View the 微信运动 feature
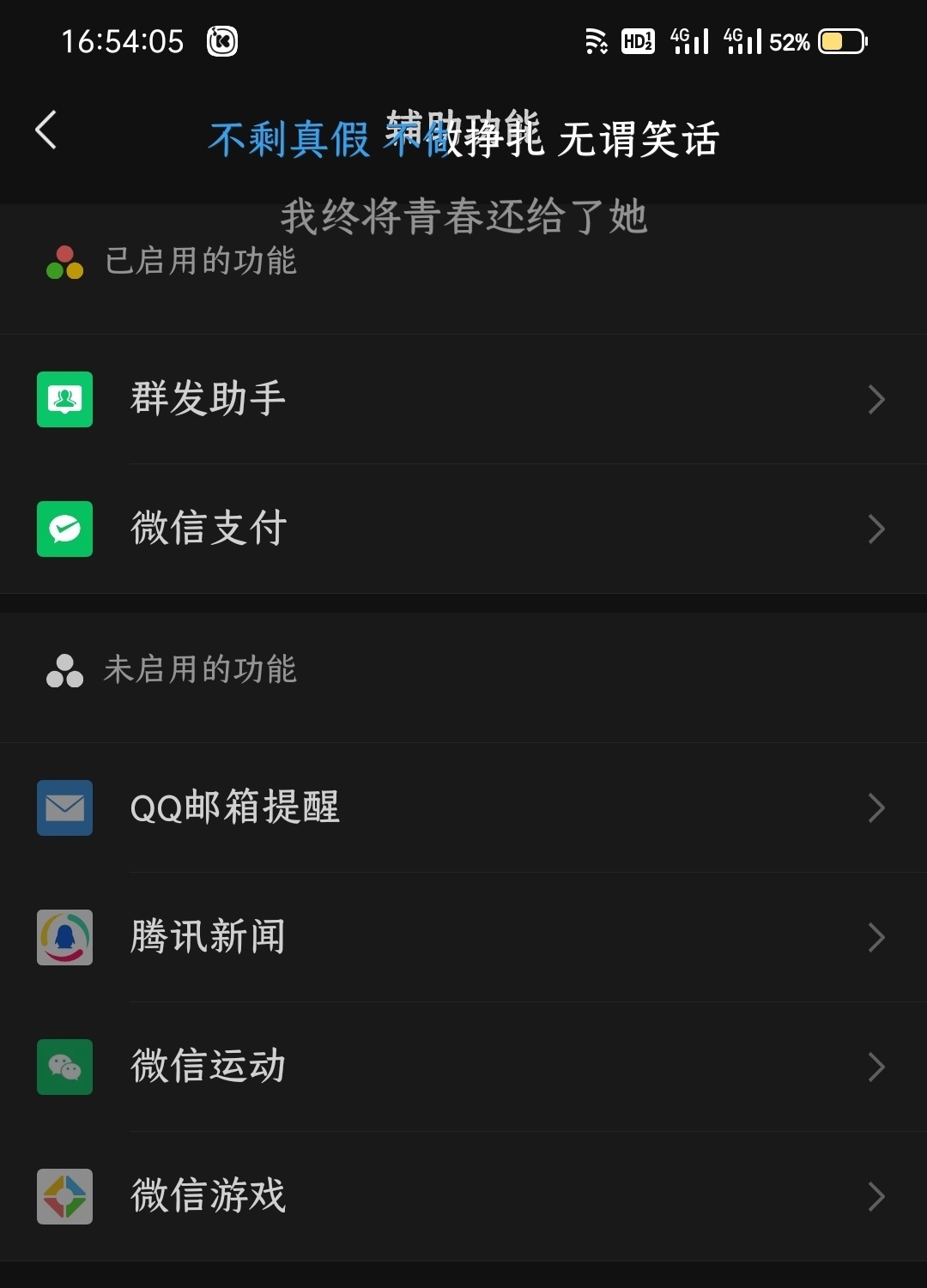The width and height of the screenshot is (927, 1288). (463, 1067)
